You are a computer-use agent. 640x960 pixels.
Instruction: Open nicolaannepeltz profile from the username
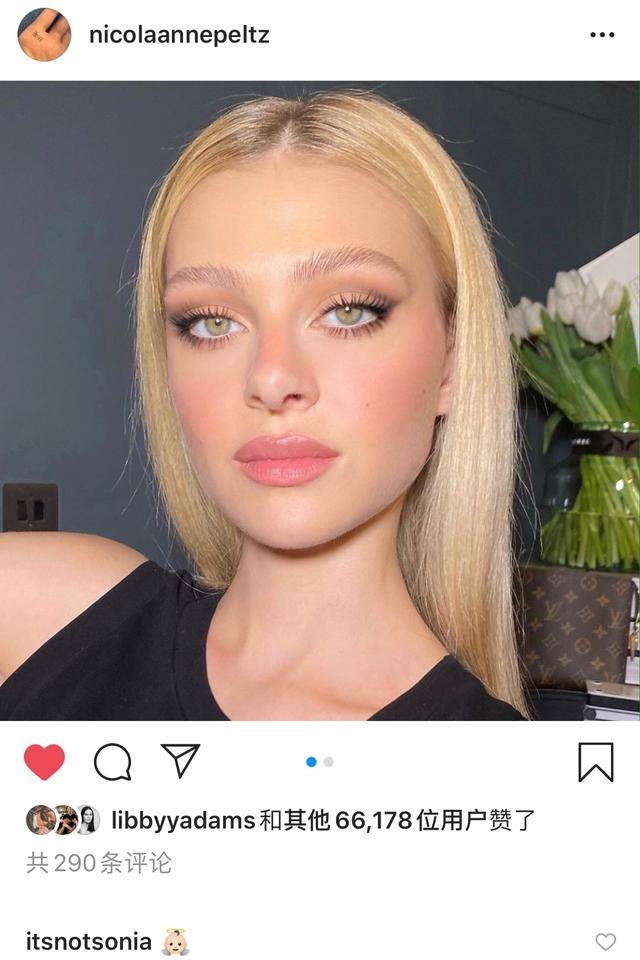tap(179, 35)
